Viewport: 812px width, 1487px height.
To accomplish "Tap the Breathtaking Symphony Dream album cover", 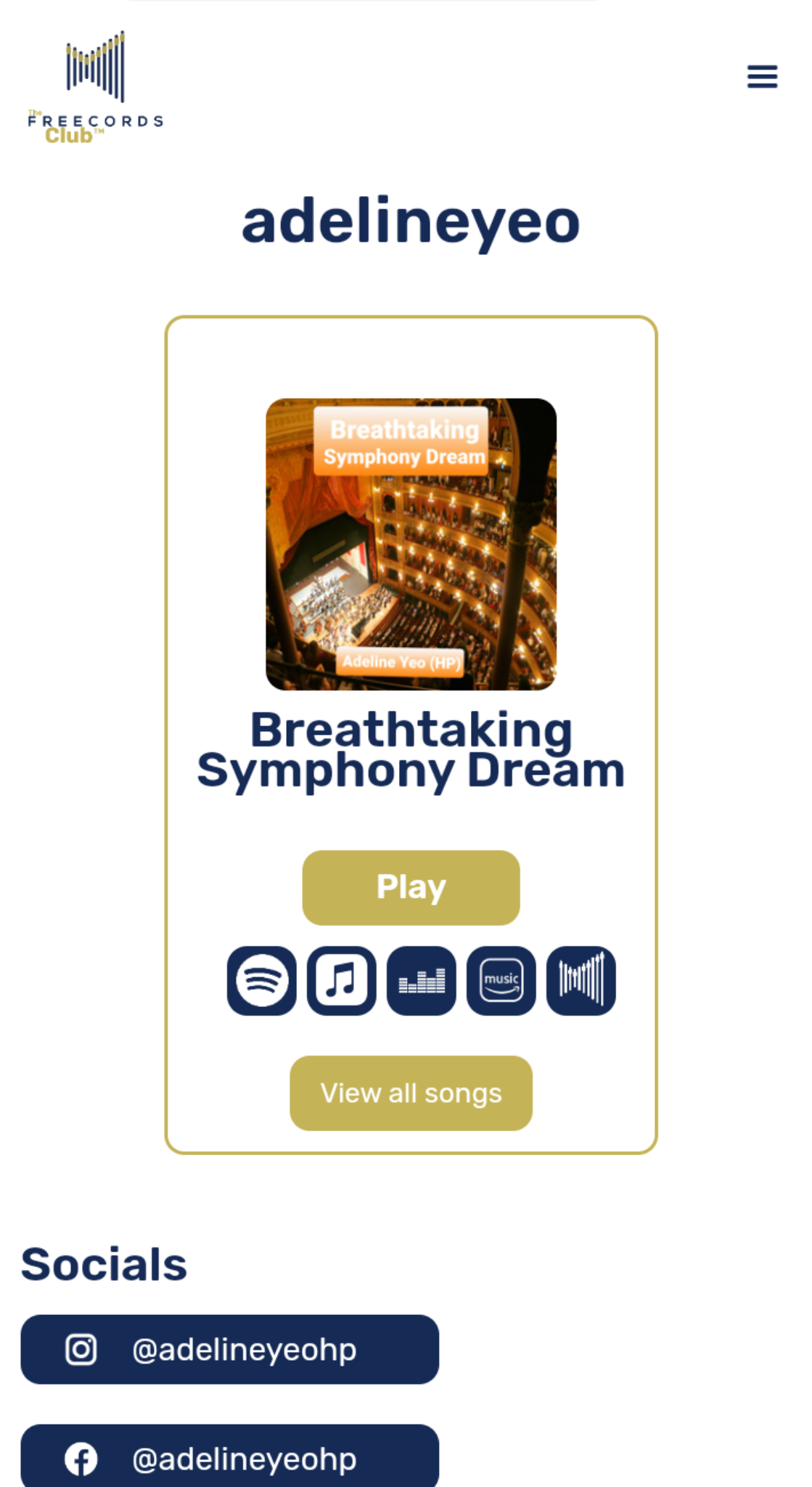I will coord(411,544).
